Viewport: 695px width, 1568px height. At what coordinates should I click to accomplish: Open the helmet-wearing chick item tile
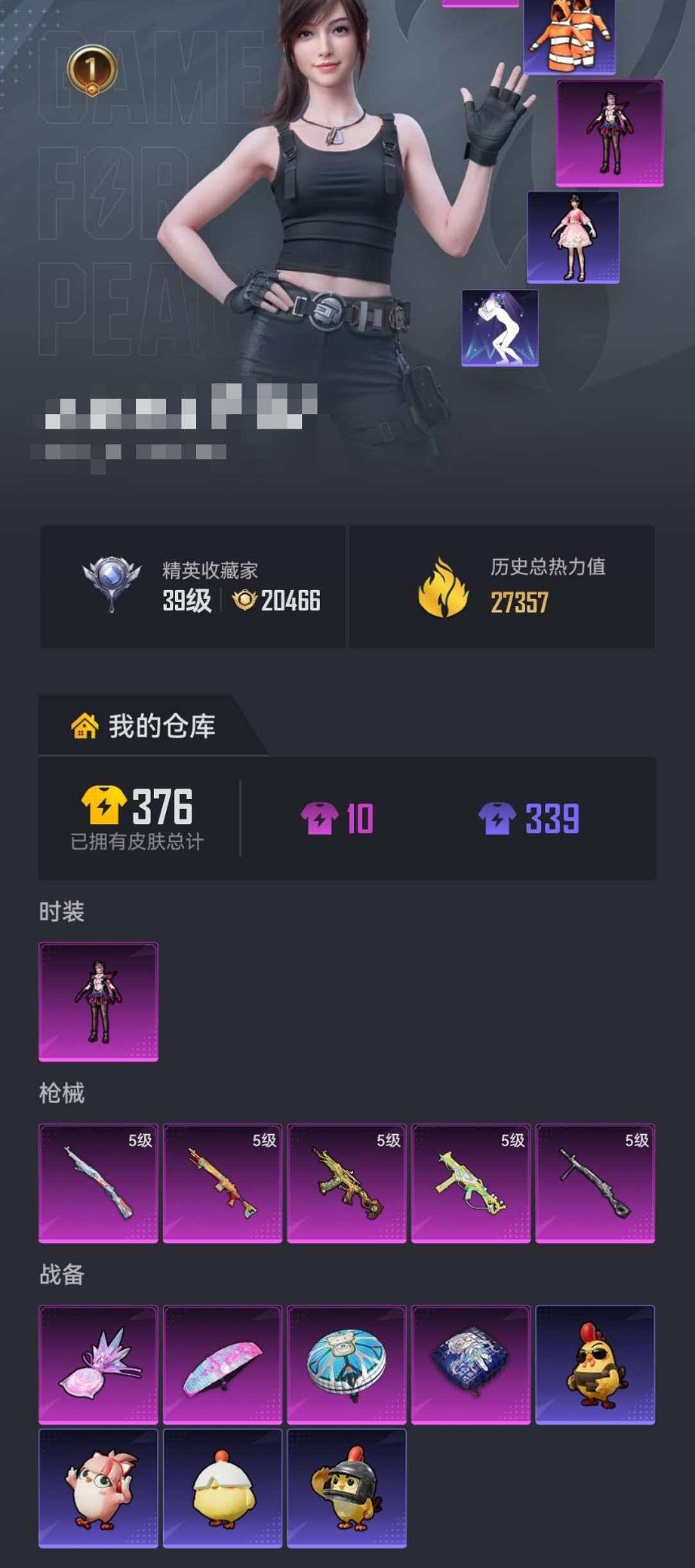(347, 1488)
